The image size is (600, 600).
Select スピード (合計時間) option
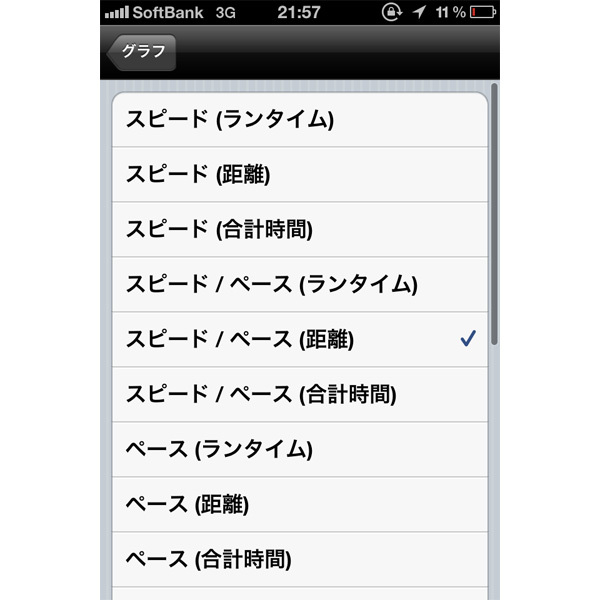(x=299, y=230)
